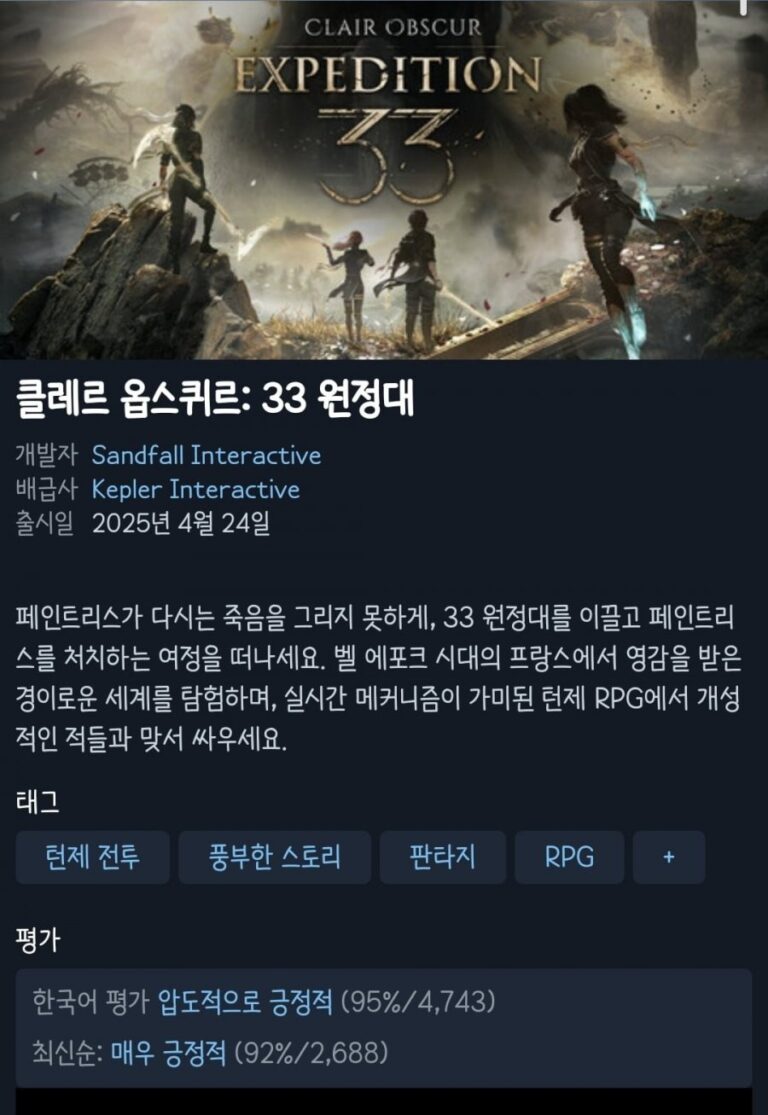Open the Expedition 33 header image
Screen dimensions: 768x1115
coord(384,180)
